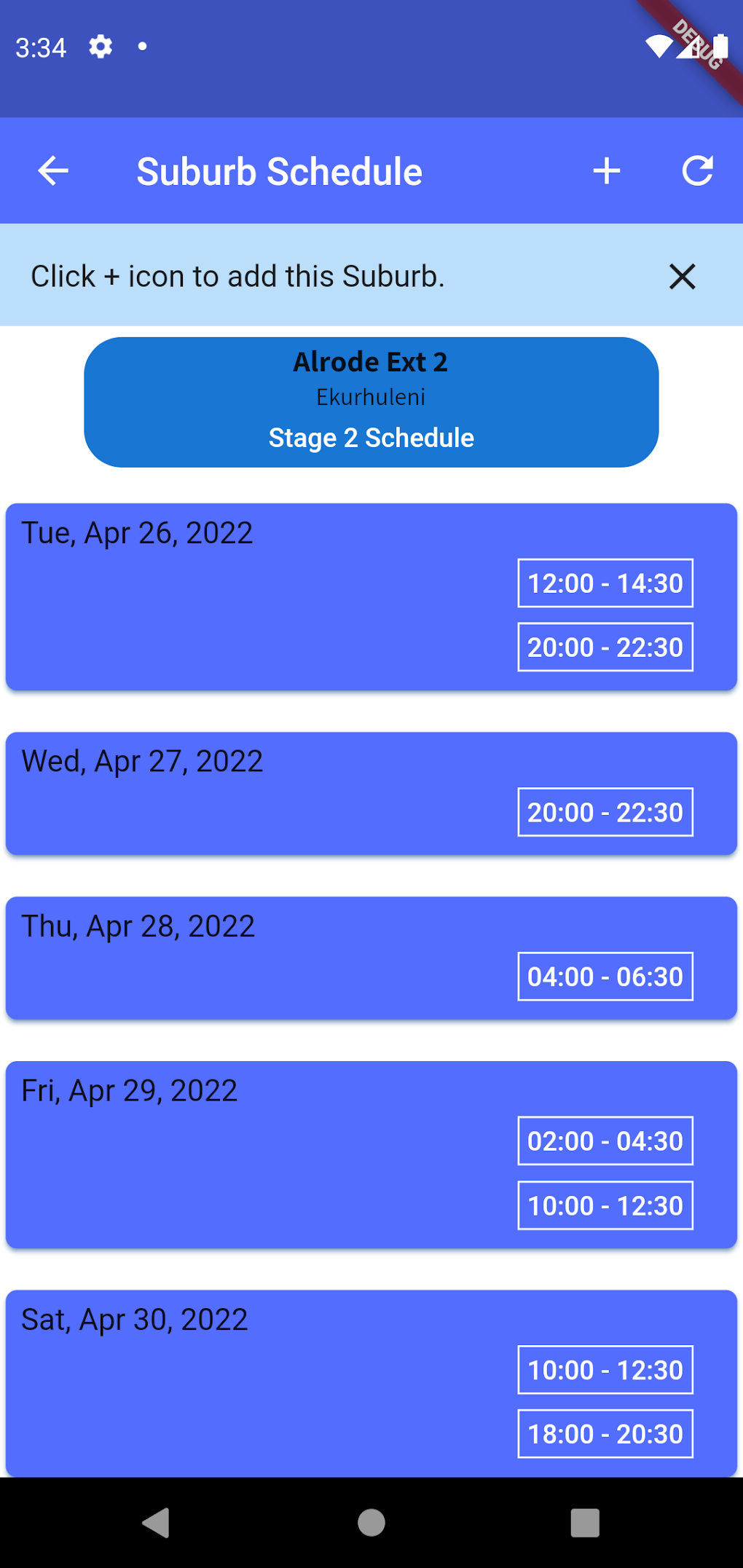Tap the 04:00 - 06:30 slot on Thursday
The width and height of the screenshot is (743, 1568).
pyautogui.click(x=605, y=976)
